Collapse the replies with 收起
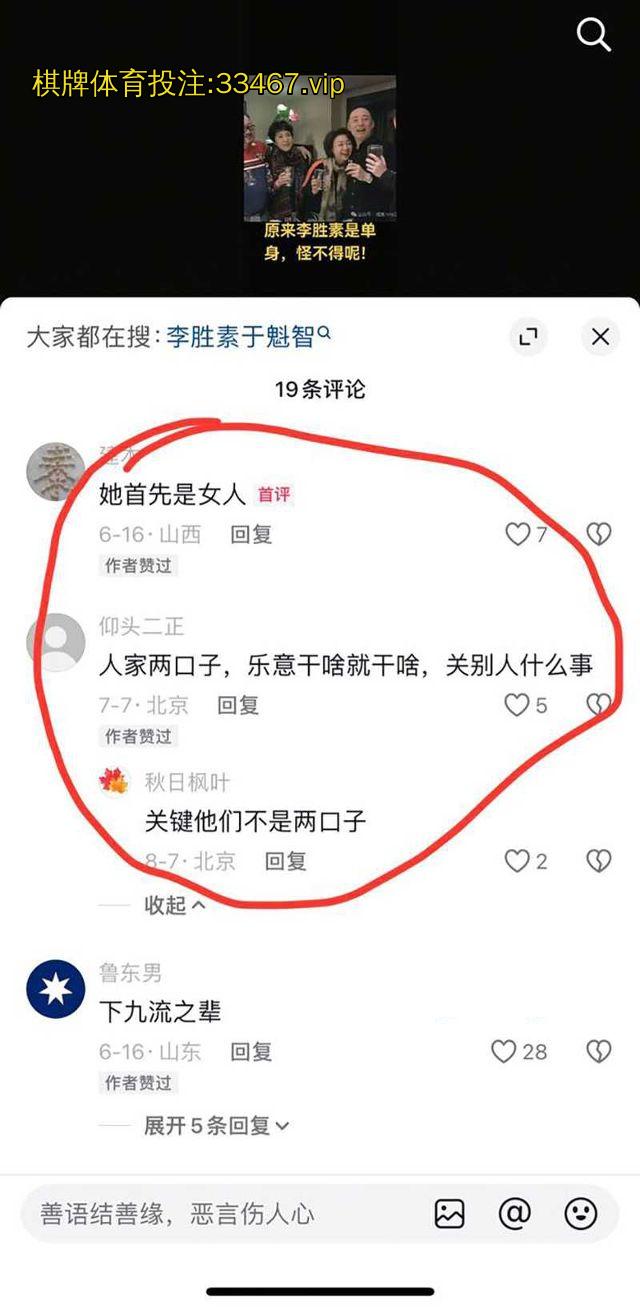Screen dimensions: 640x1309 pos(175,905)
